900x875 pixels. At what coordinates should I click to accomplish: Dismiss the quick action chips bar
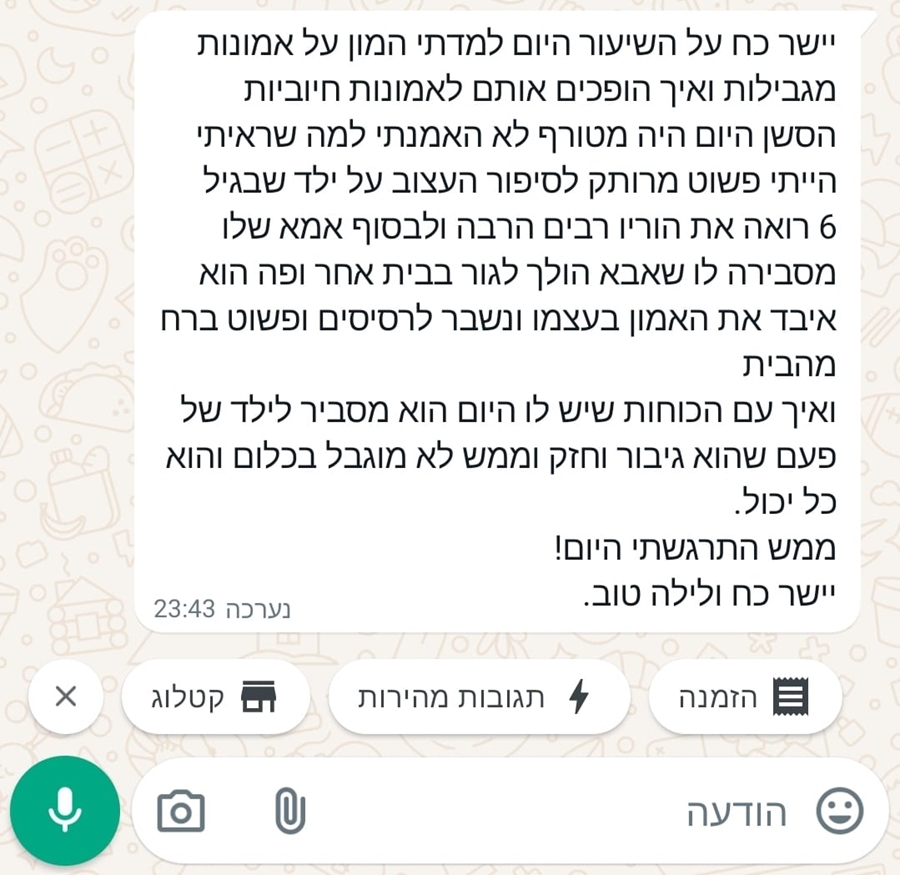(x=65, y=697)
